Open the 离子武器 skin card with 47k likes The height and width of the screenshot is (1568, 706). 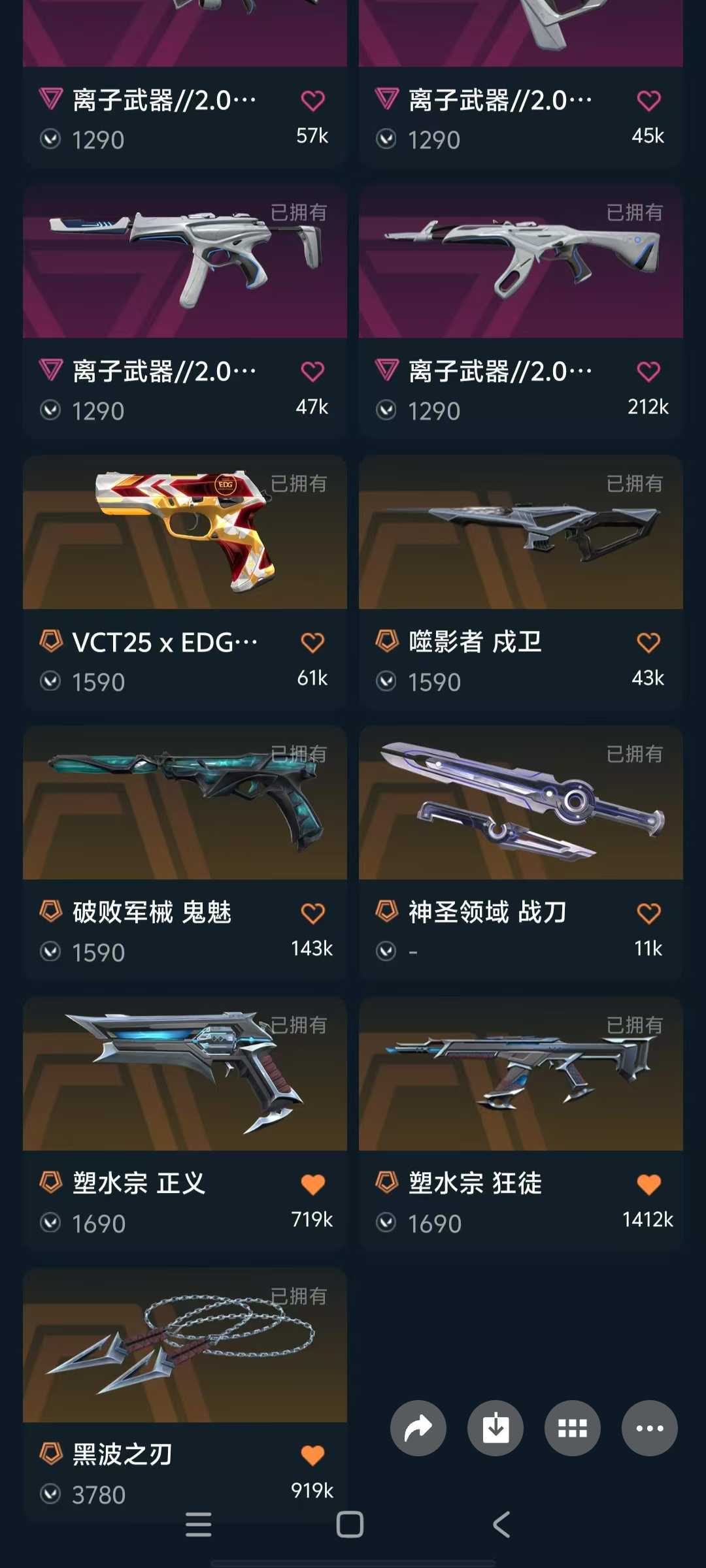pos(185,311)
